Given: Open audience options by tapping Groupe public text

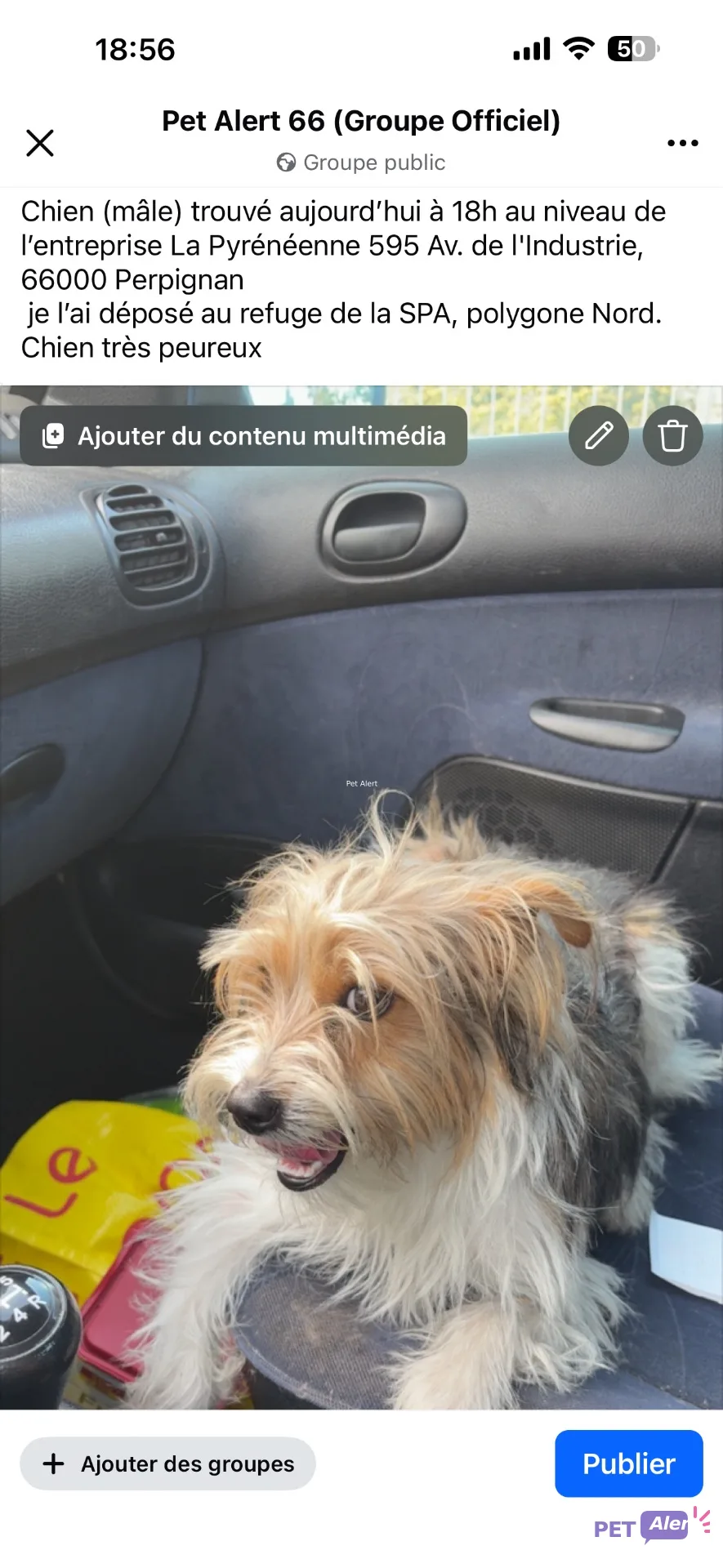Looking at the screenshot, I should pos(373,162).
